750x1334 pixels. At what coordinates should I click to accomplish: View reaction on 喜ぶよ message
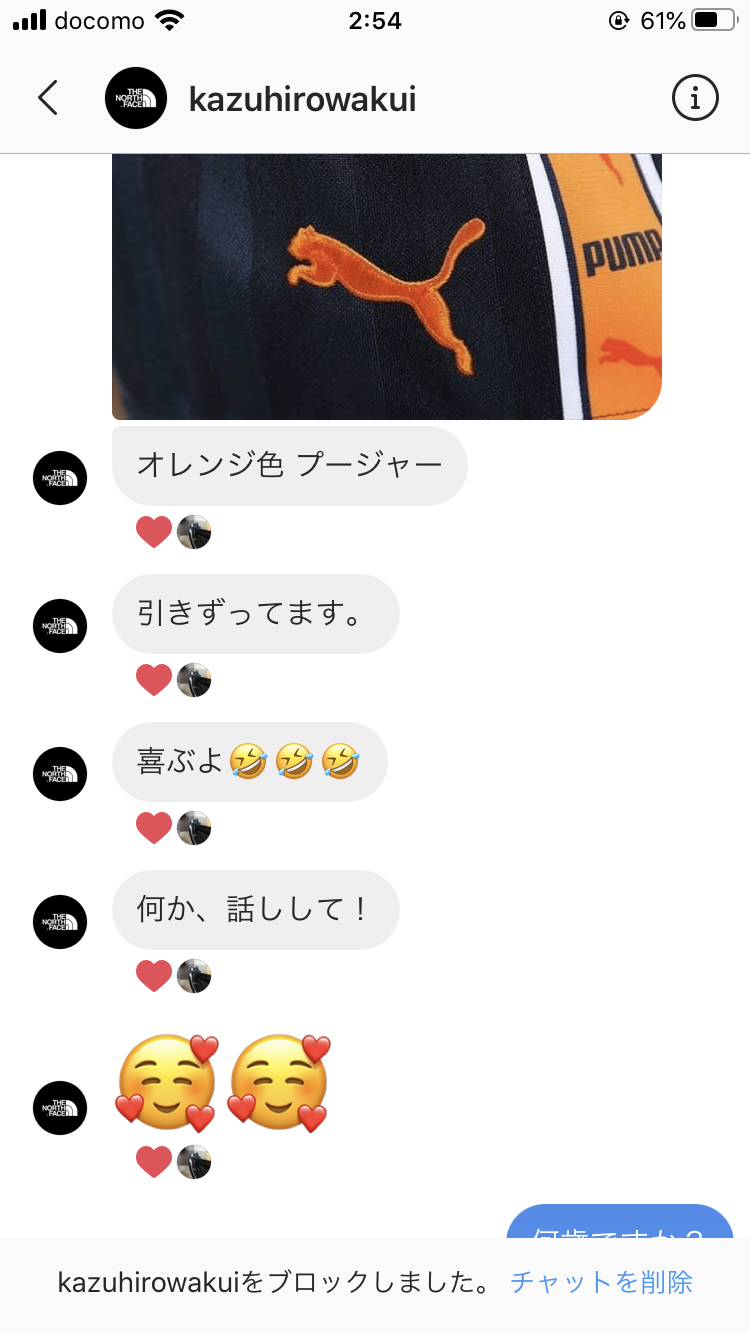click(173, 829)
